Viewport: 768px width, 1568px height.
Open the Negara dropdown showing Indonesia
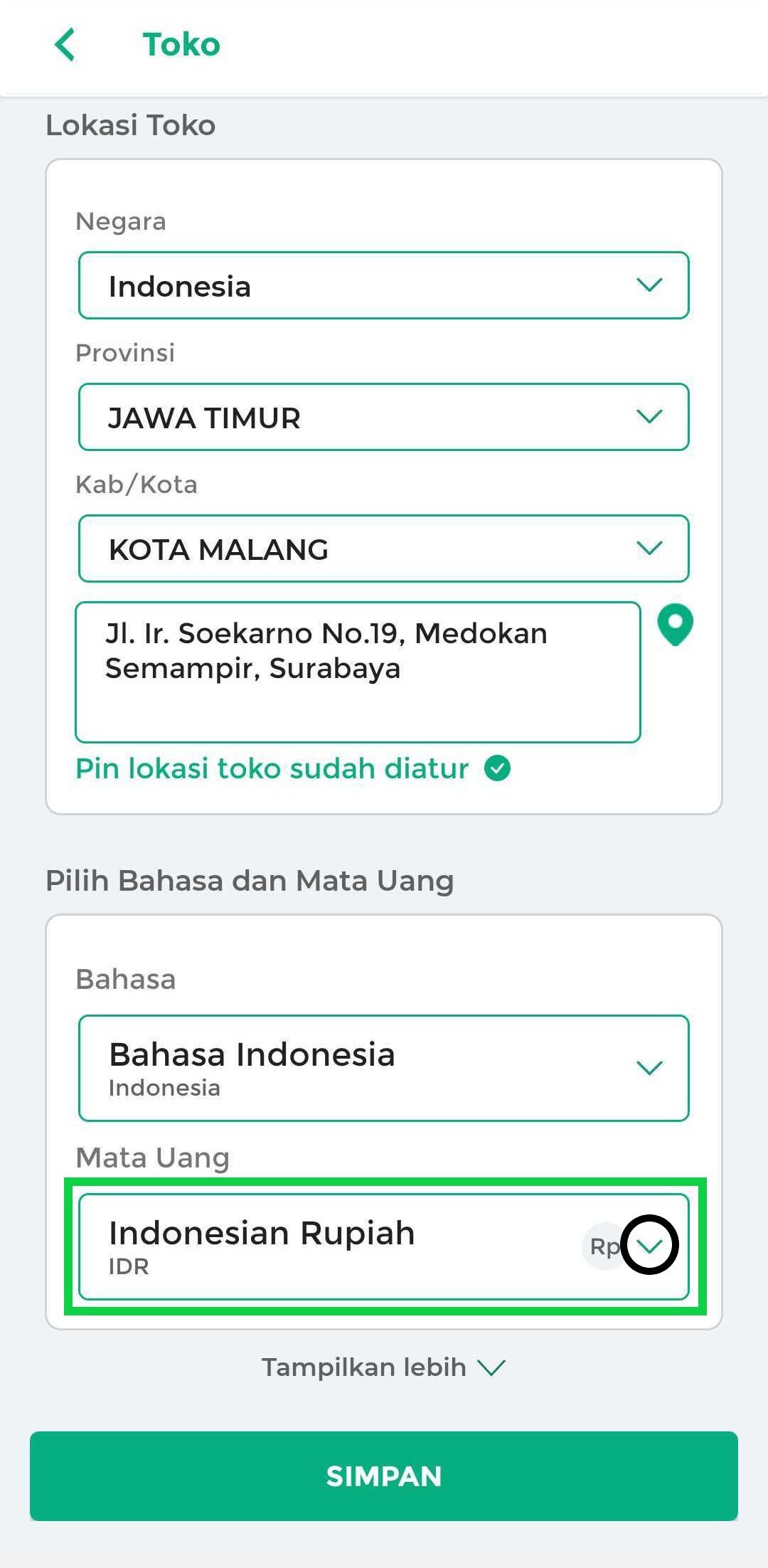pos(384,285)
